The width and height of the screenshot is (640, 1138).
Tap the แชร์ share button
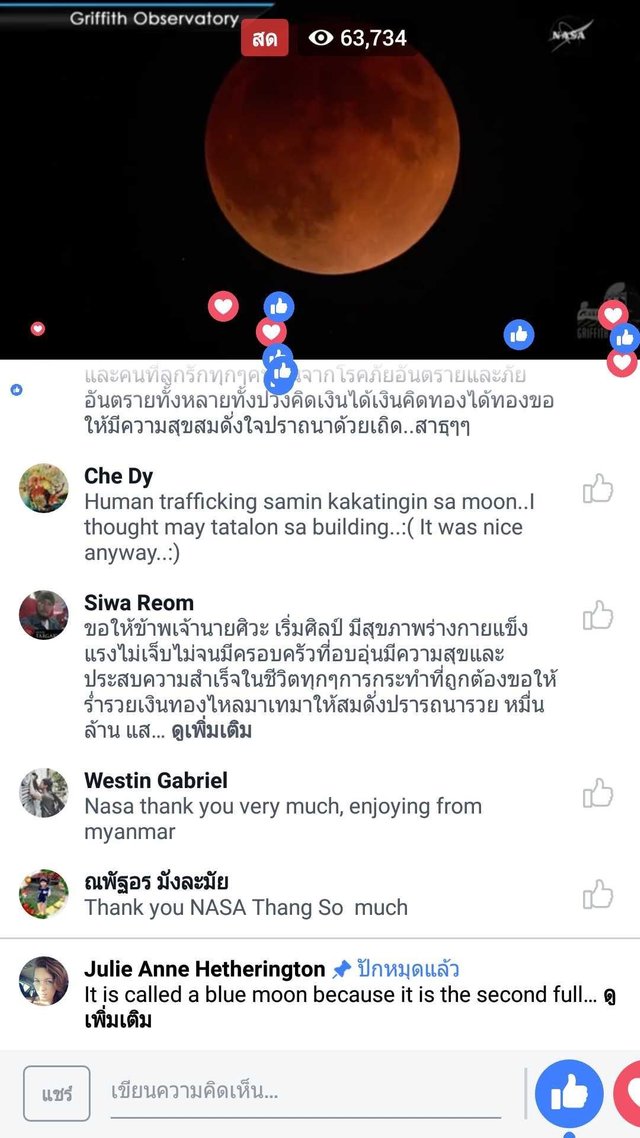pyautogui.click(x=57, y=1093)
